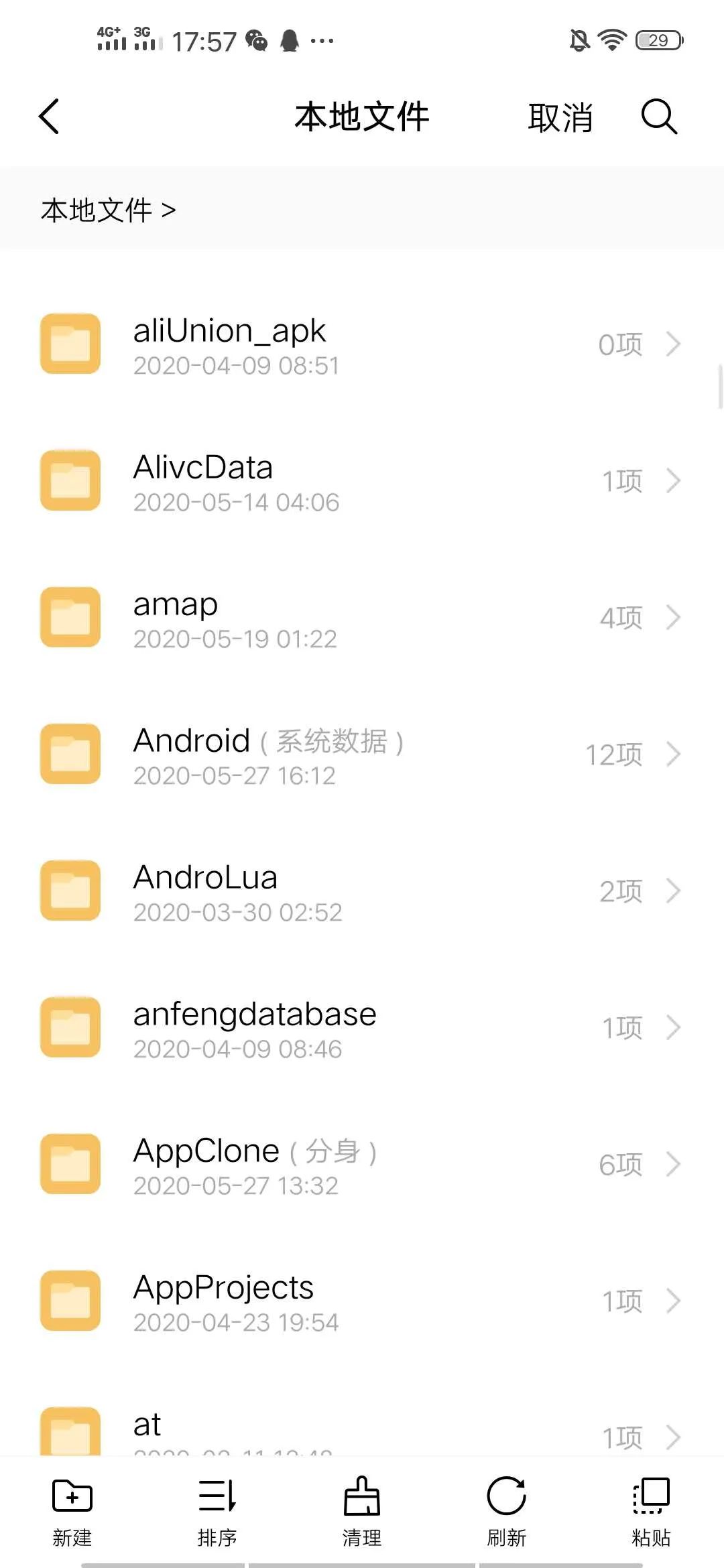Open the amap folder
The image size is (724, 1568).
pos(362,618)
